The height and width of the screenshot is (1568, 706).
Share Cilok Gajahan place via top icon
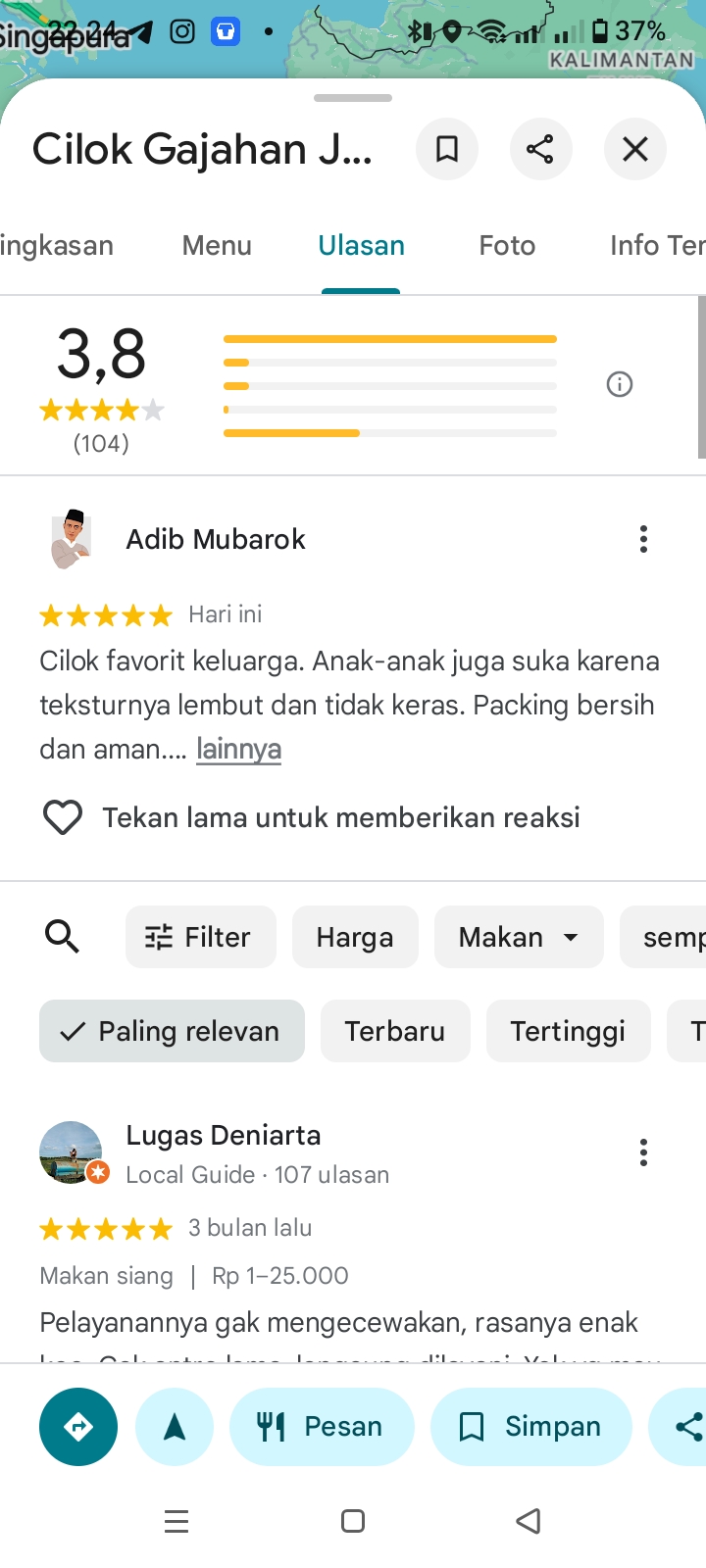pyautogui.click(x=540, y=149)
